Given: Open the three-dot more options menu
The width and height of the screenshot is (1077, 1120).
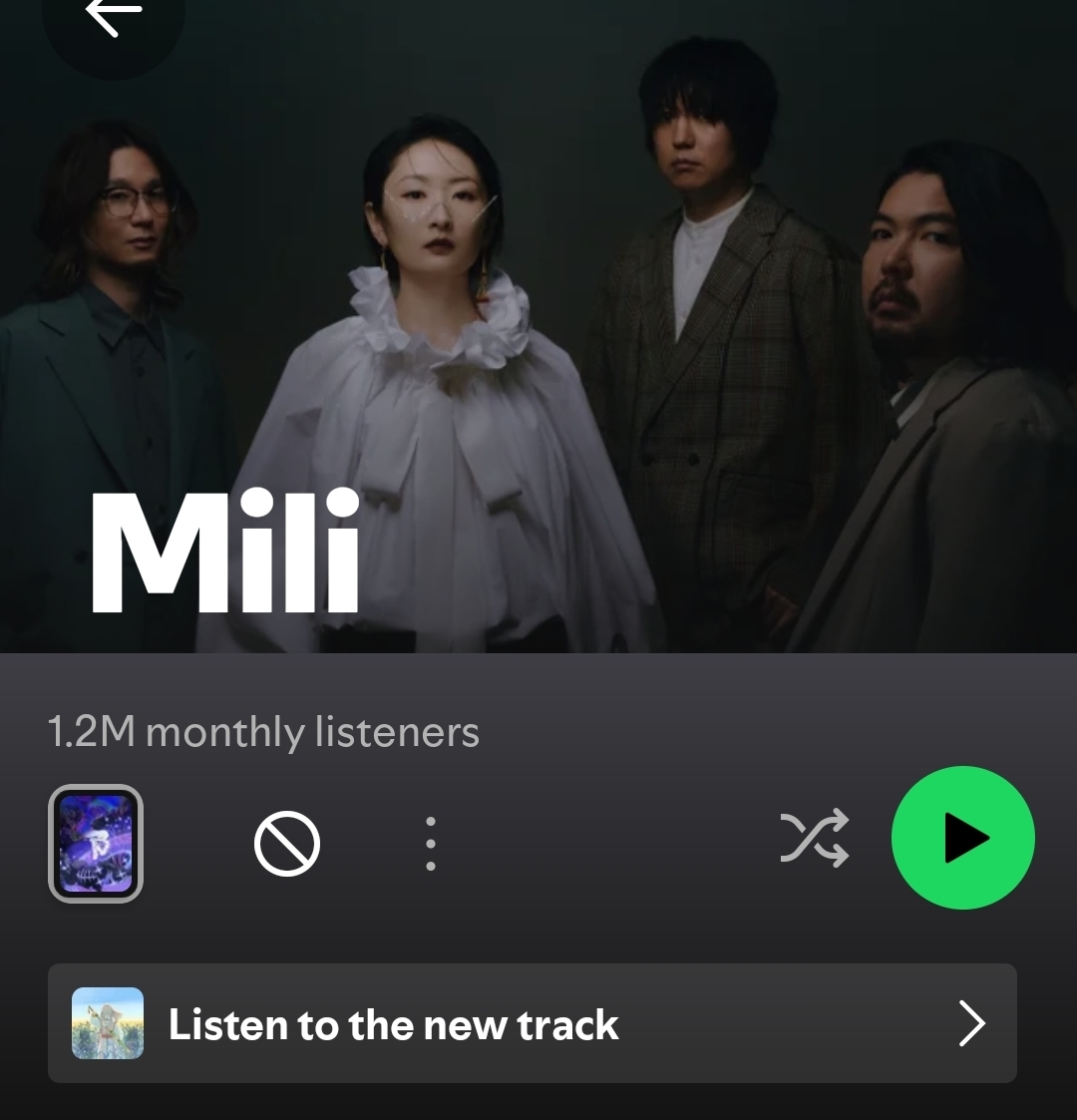Looking at the screenshot, I should pyautogui.click(x=430, y=844).
